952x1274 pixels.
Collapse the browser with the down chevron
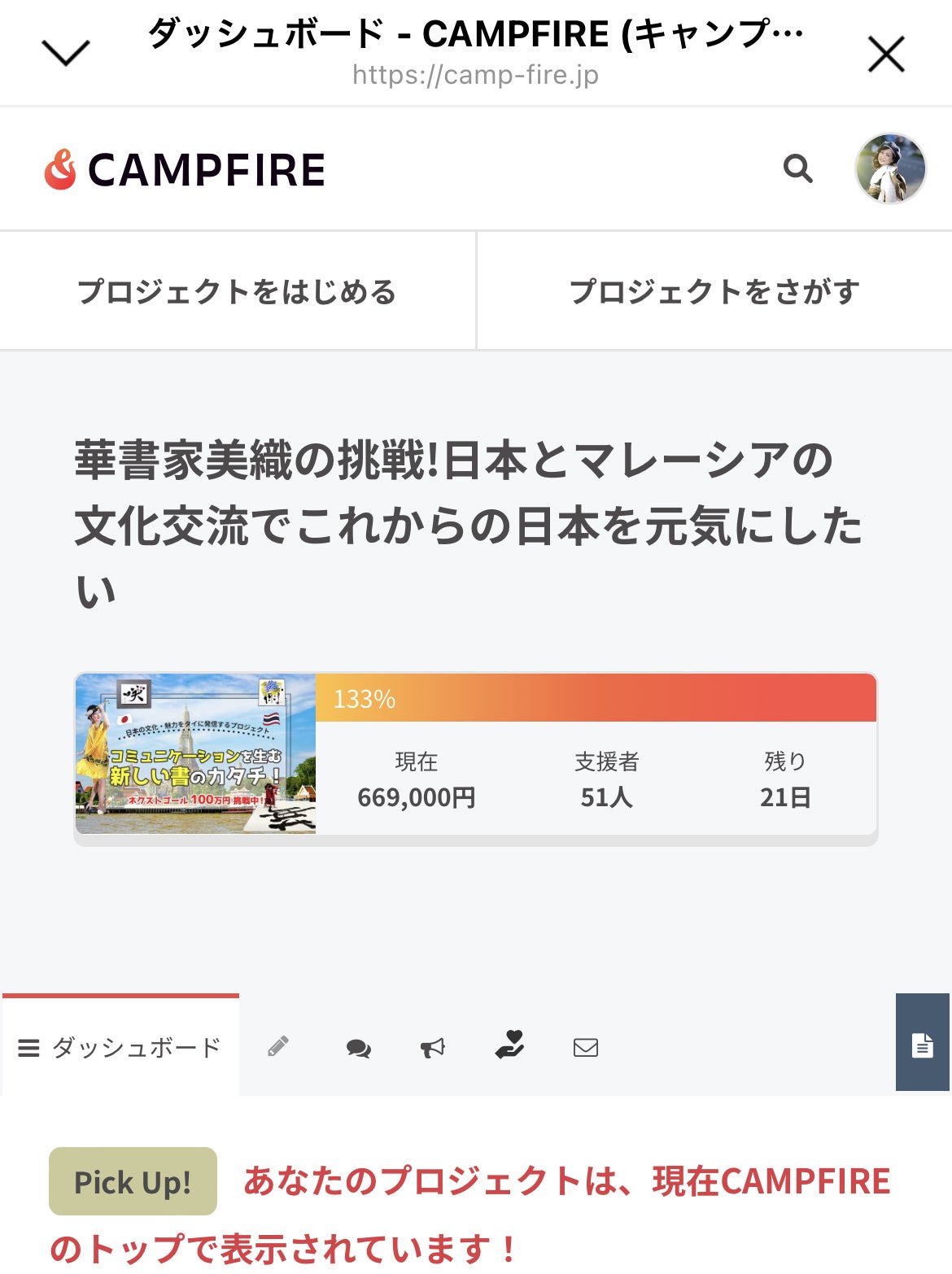(x=65, y=53)
